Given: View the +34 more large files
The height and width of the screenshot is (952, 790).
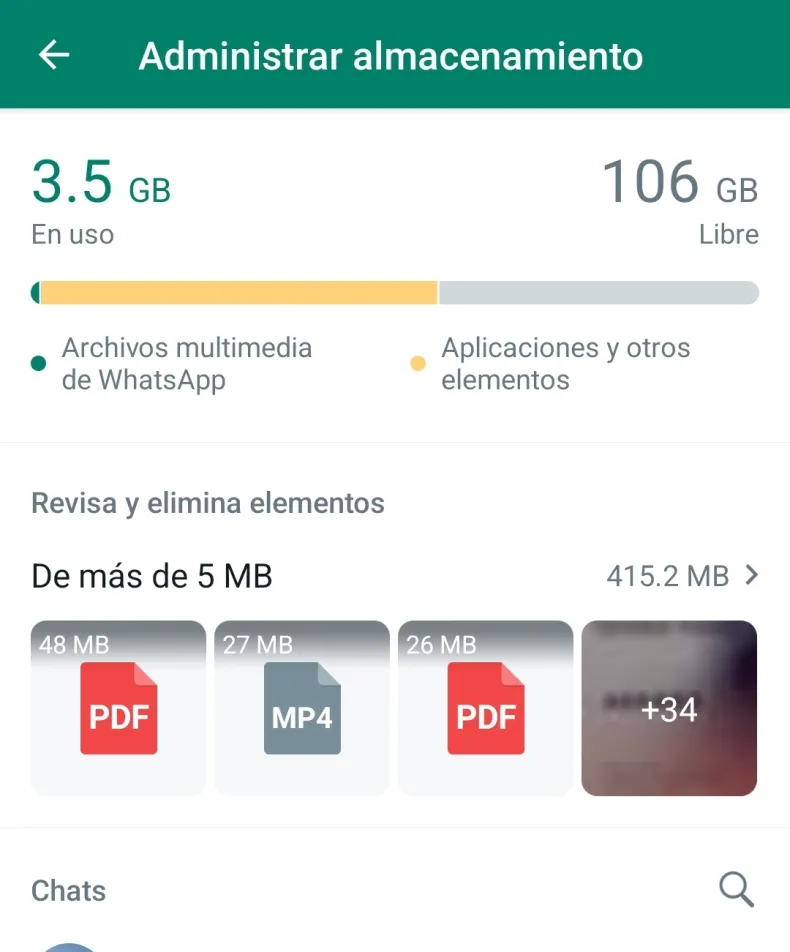Looking at the screenshot, I should (669, 708).
